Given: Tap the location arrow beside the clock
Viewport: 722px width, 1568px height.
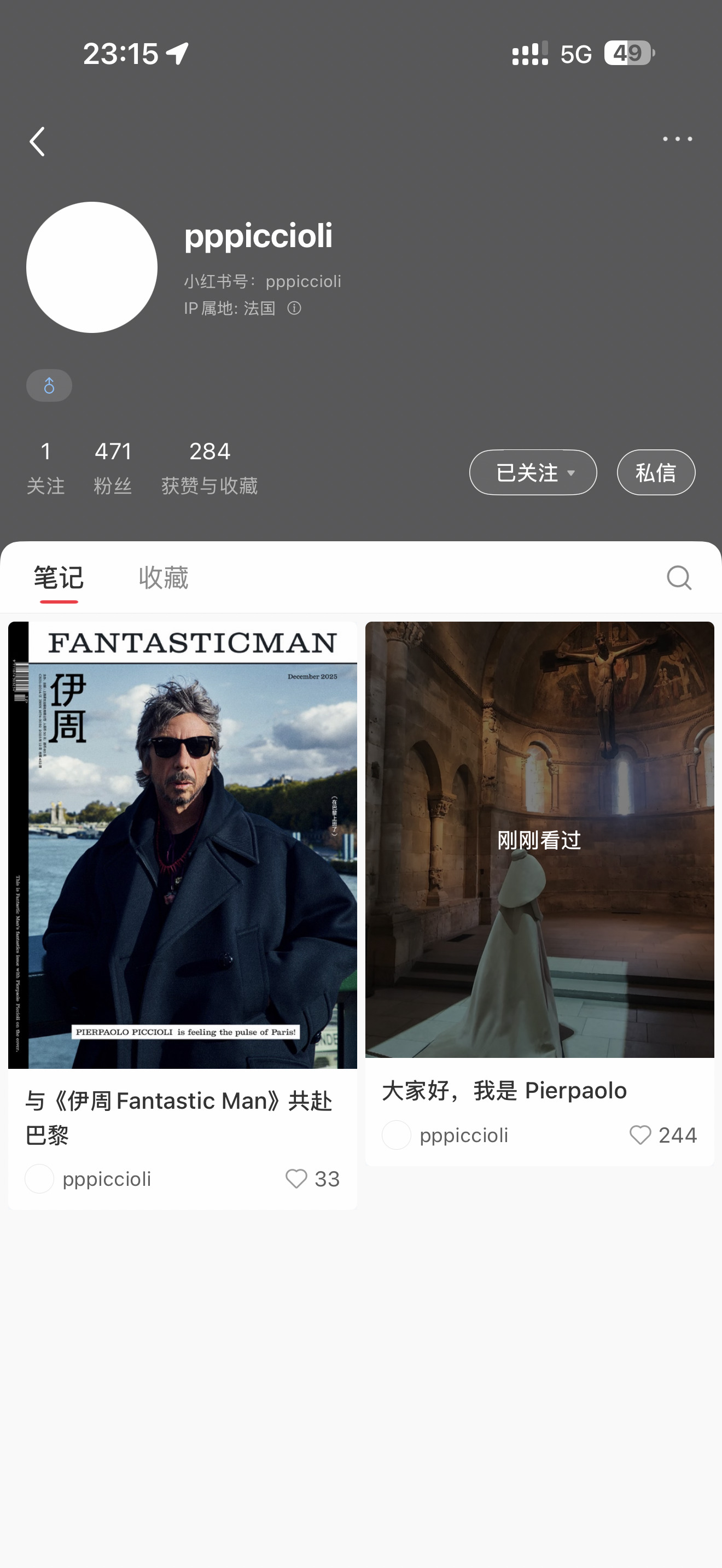Looking at the screenshot, I should point(176,54).
